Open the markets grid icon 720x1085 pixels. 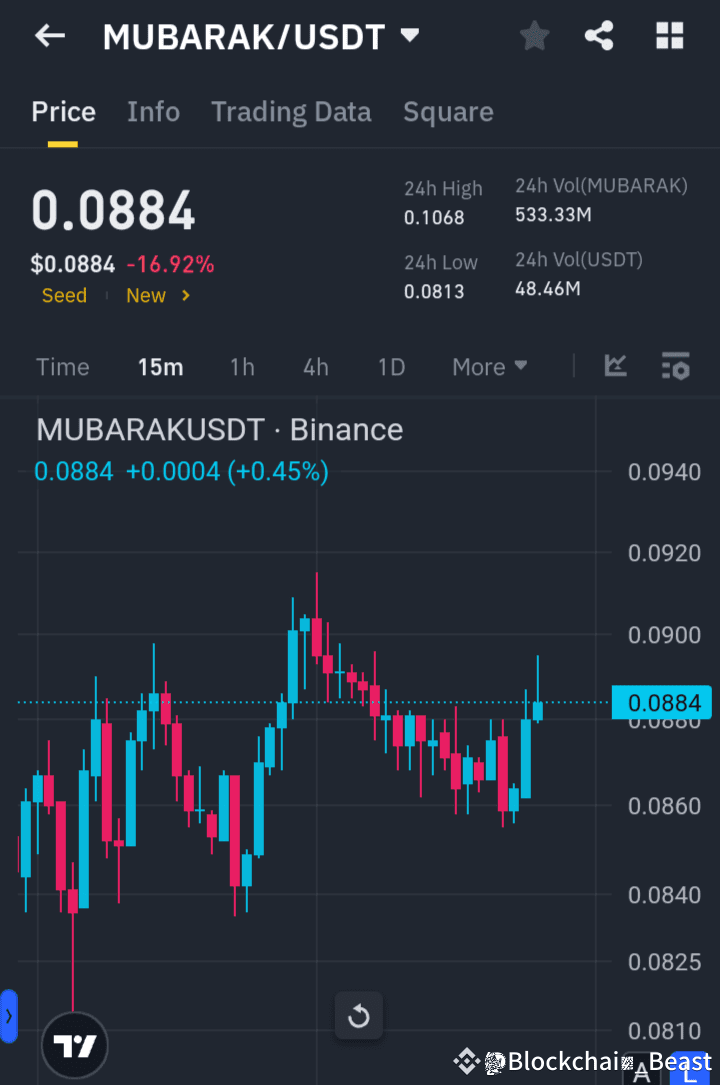668,35
